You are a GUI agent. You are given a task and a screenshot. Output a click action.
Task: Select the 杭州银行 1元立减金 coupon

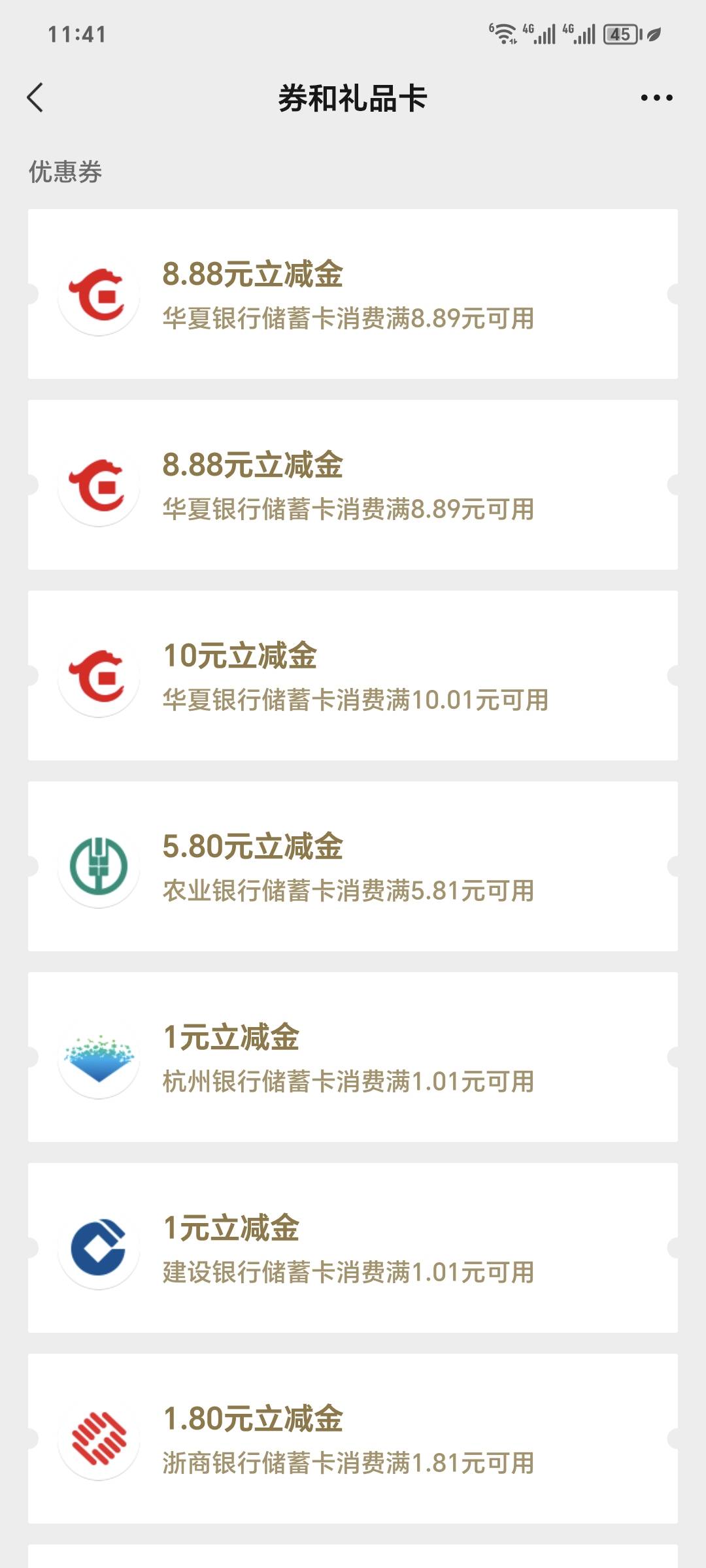coord(353,1057)
